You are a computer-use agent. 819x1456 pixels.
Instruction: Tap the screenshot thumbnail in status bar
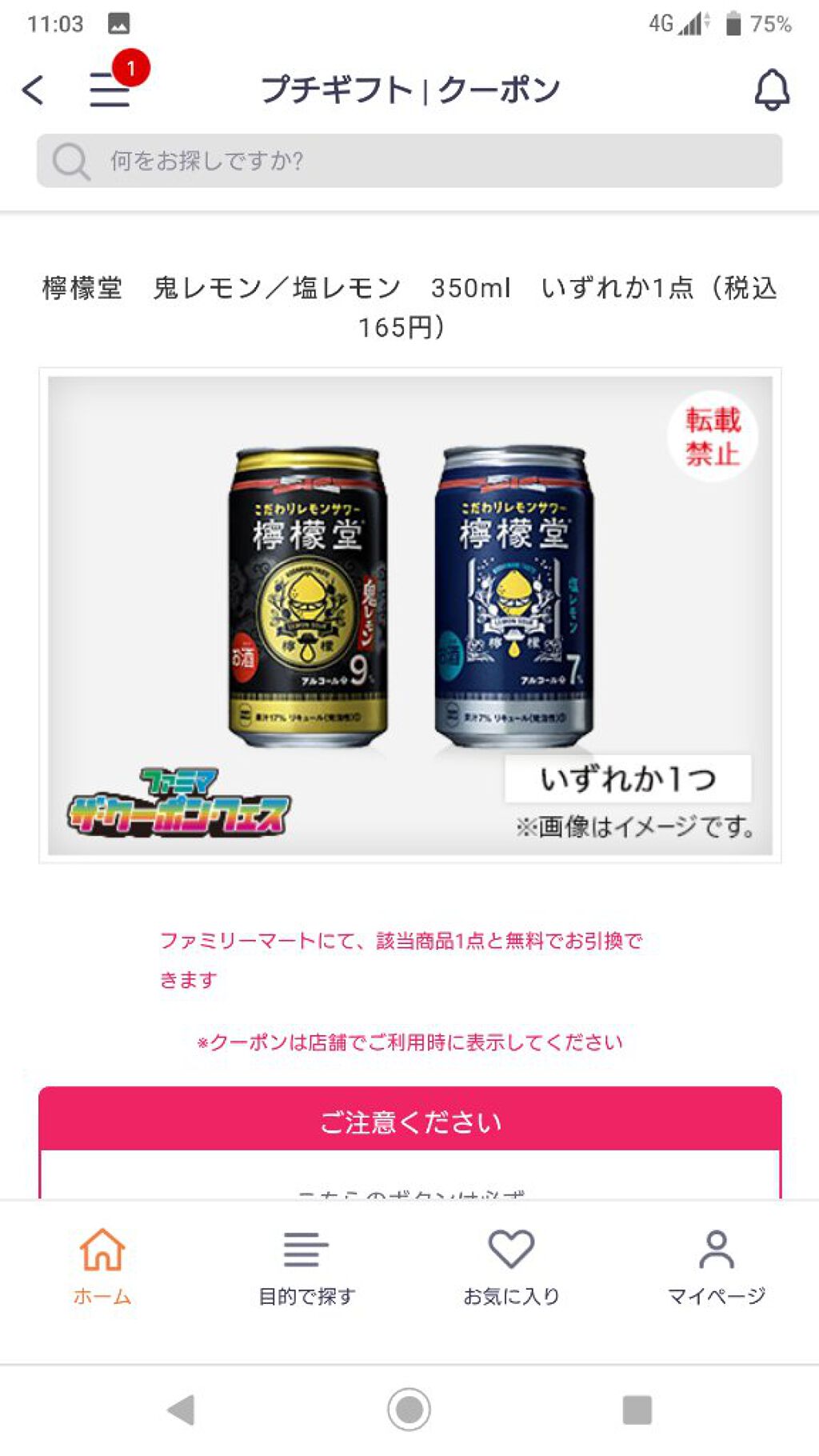pos(118,21)
